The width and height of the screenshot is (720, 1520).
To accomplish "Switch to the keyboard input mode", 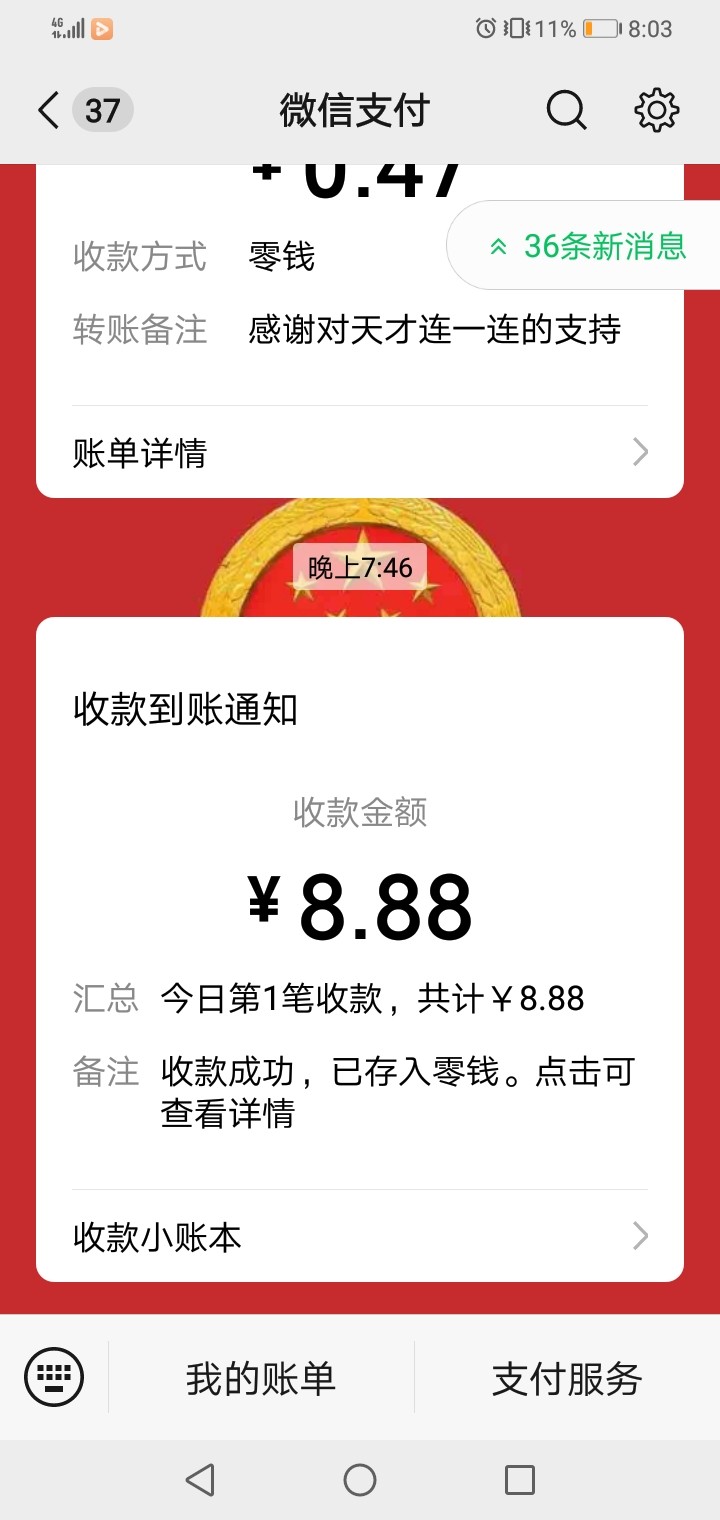I will coord(54,1378).
